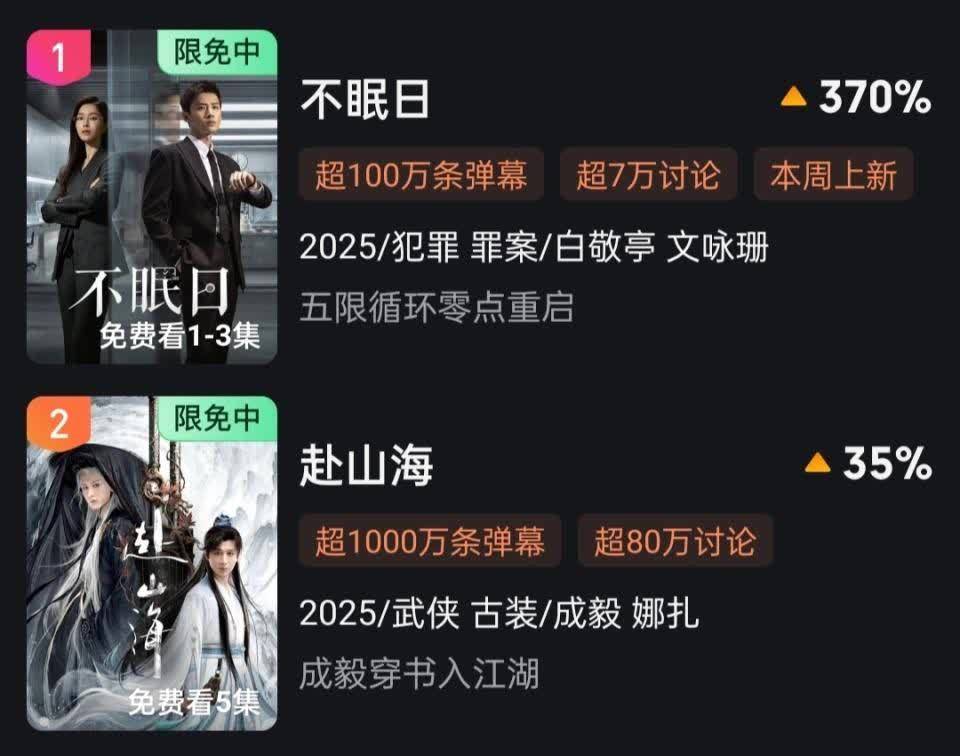Open the 赴山海 poster thumbnail

pyautogui.click(x=152, y=563)
